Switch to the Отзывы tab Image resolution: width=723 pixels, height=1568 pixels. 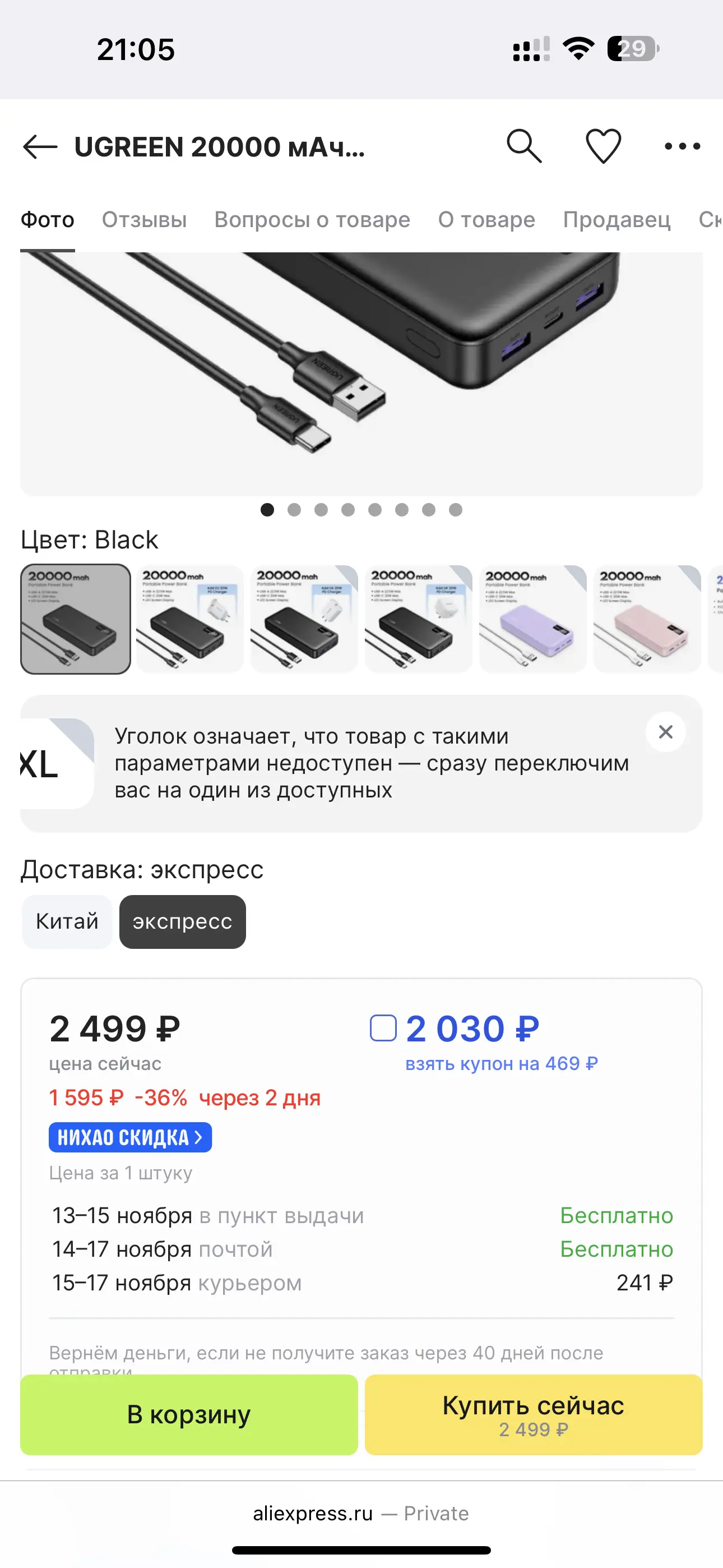(144, 220)
